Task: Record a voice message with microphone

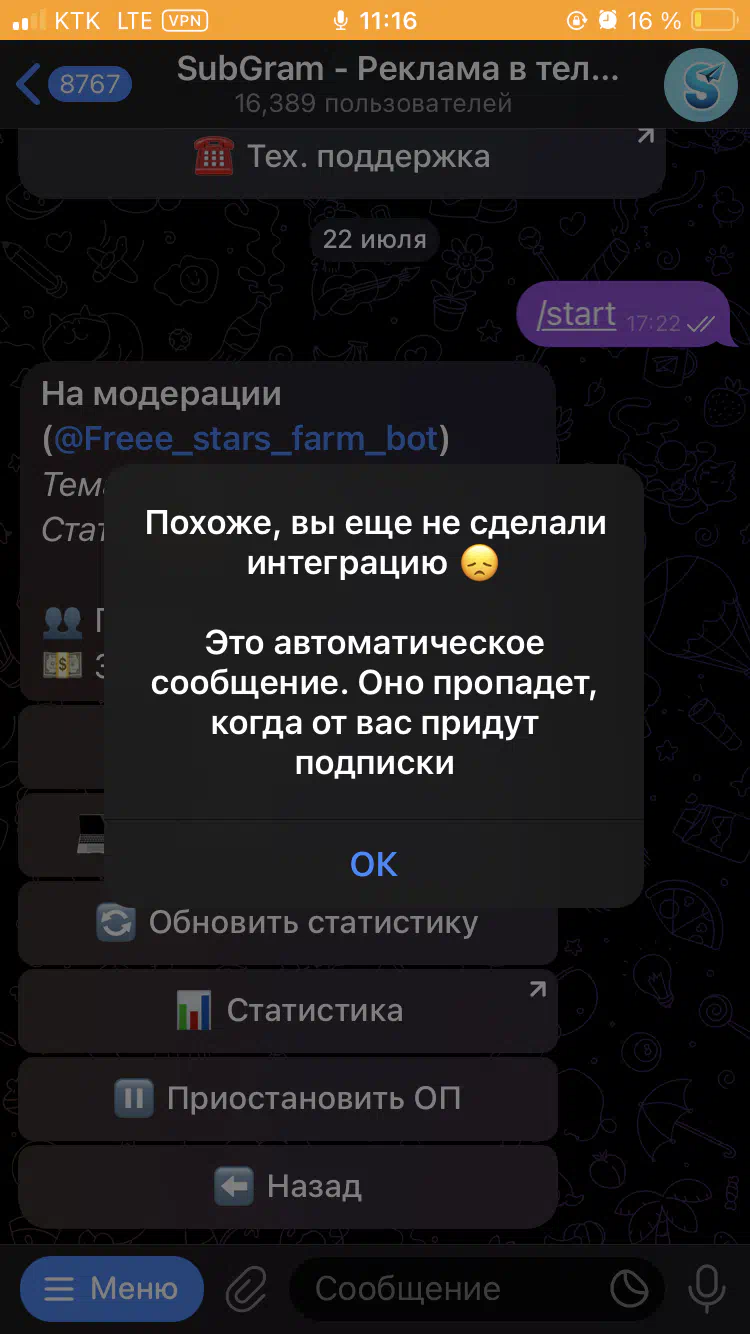Action: 708,1289
